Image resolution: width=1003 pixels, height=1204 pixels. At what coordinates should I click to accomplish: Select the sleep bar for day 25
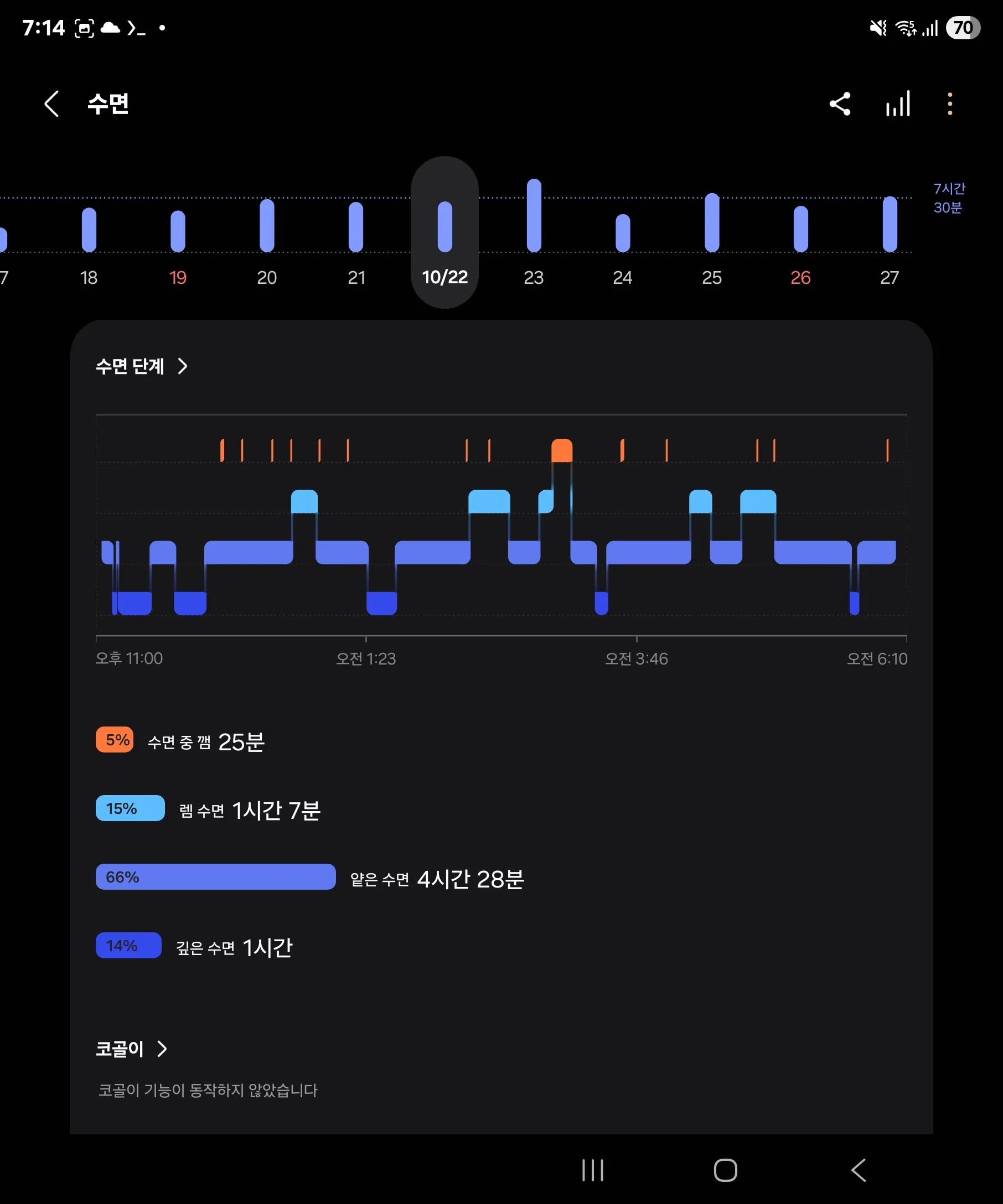coord(712,222)
